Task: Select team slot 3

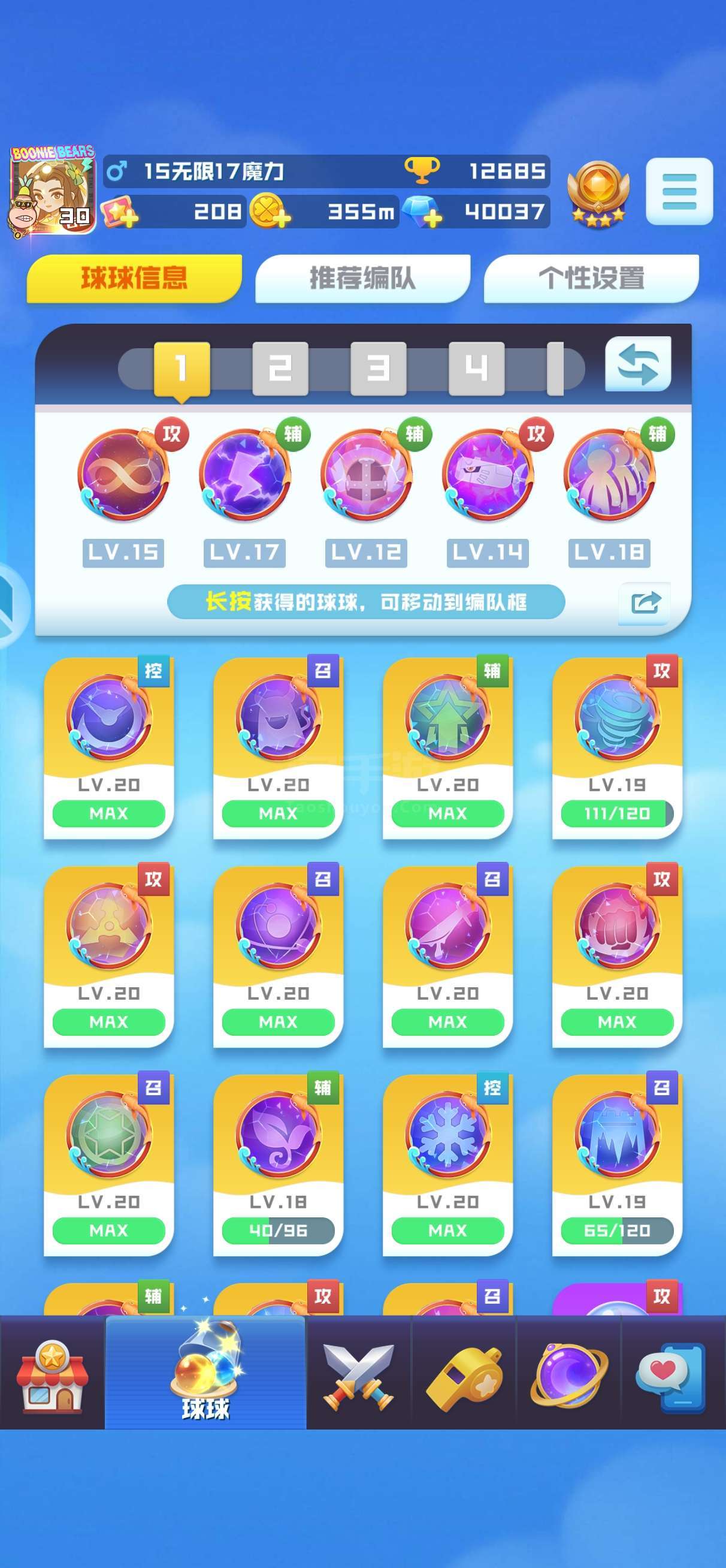Action: point(379,369)
